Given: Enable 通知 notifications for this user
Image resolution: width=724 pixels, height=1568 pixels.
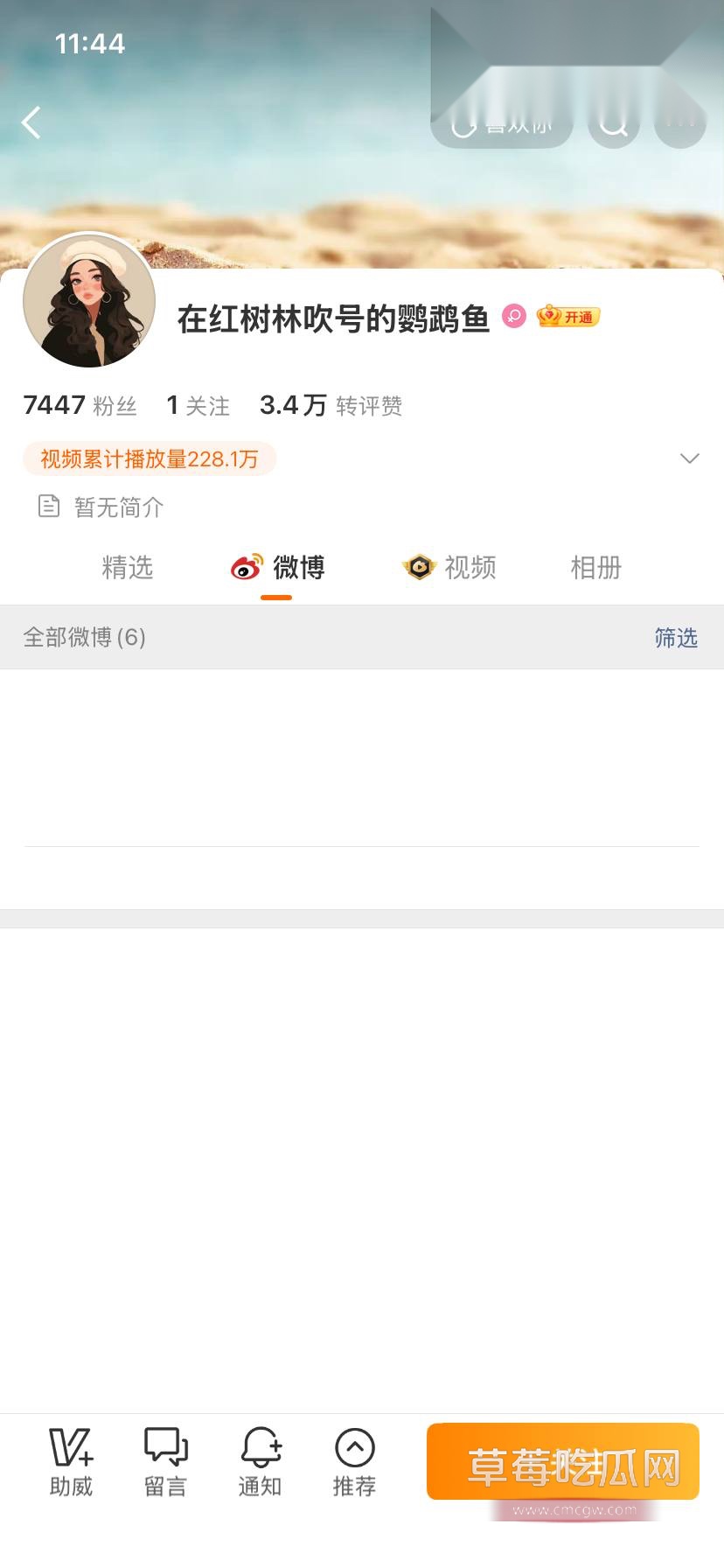Looking at the screenshot, I should point(260,1462).
